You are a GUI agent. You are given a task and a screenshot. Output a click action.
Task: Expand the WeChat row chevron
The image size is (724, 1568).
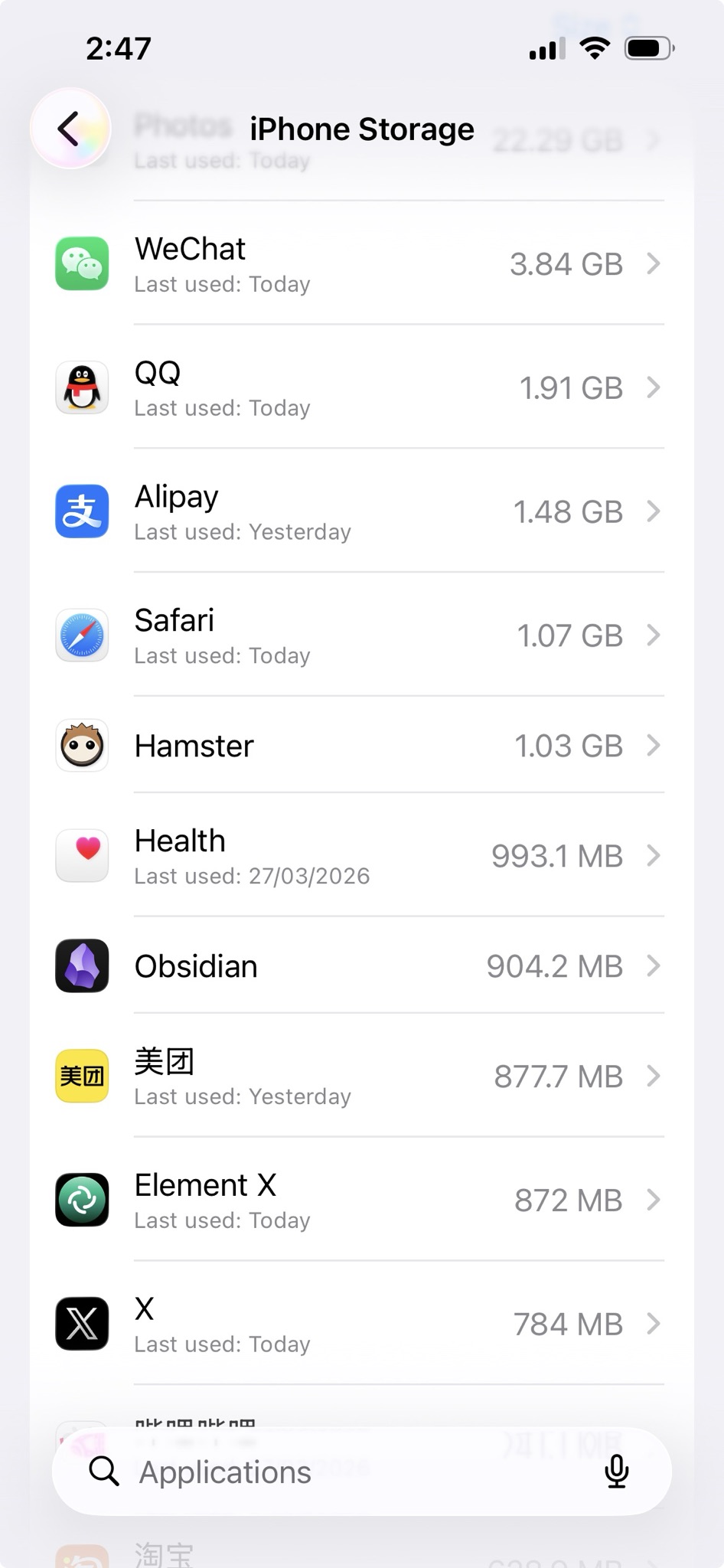(x=654, y=263)
